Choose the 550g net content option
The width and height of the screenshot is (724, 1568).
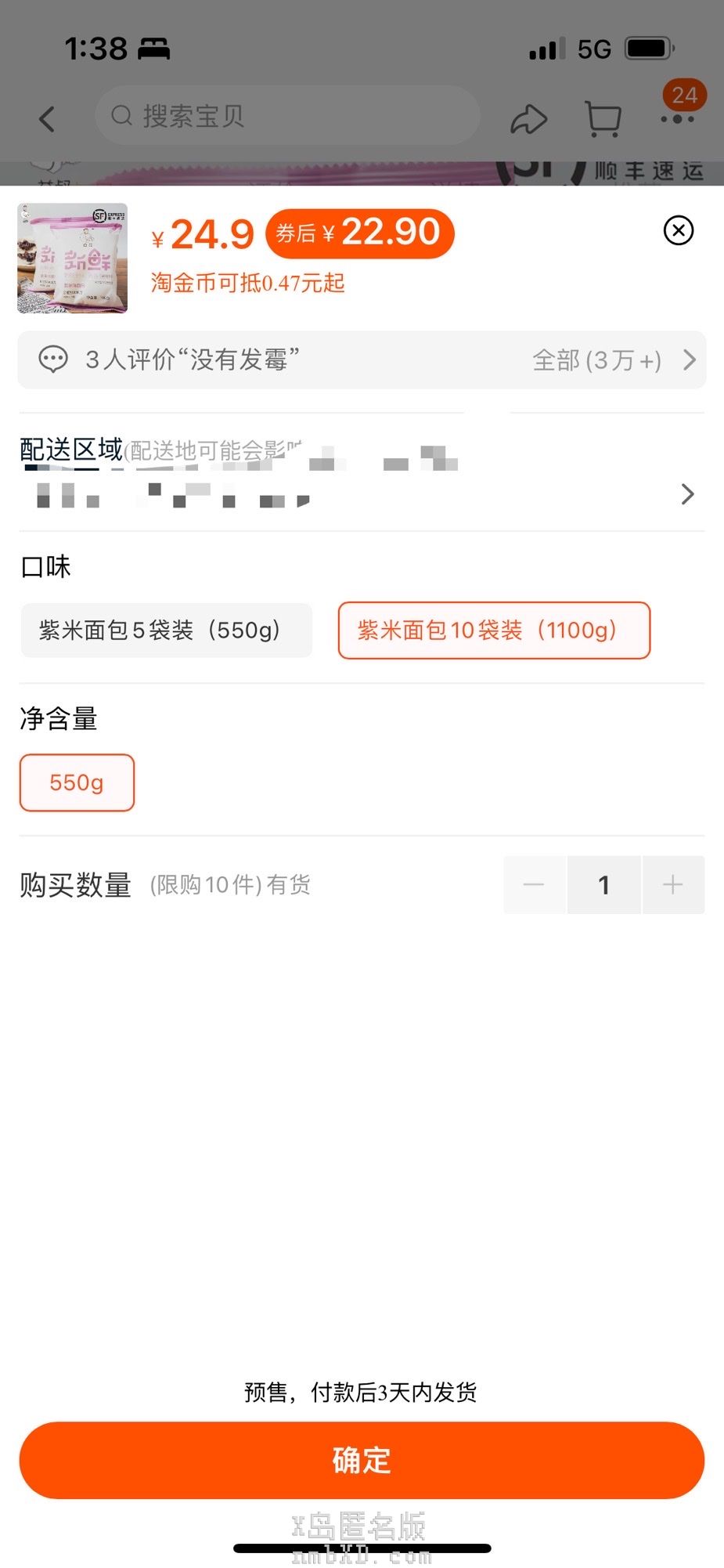[x=77, y=782]
